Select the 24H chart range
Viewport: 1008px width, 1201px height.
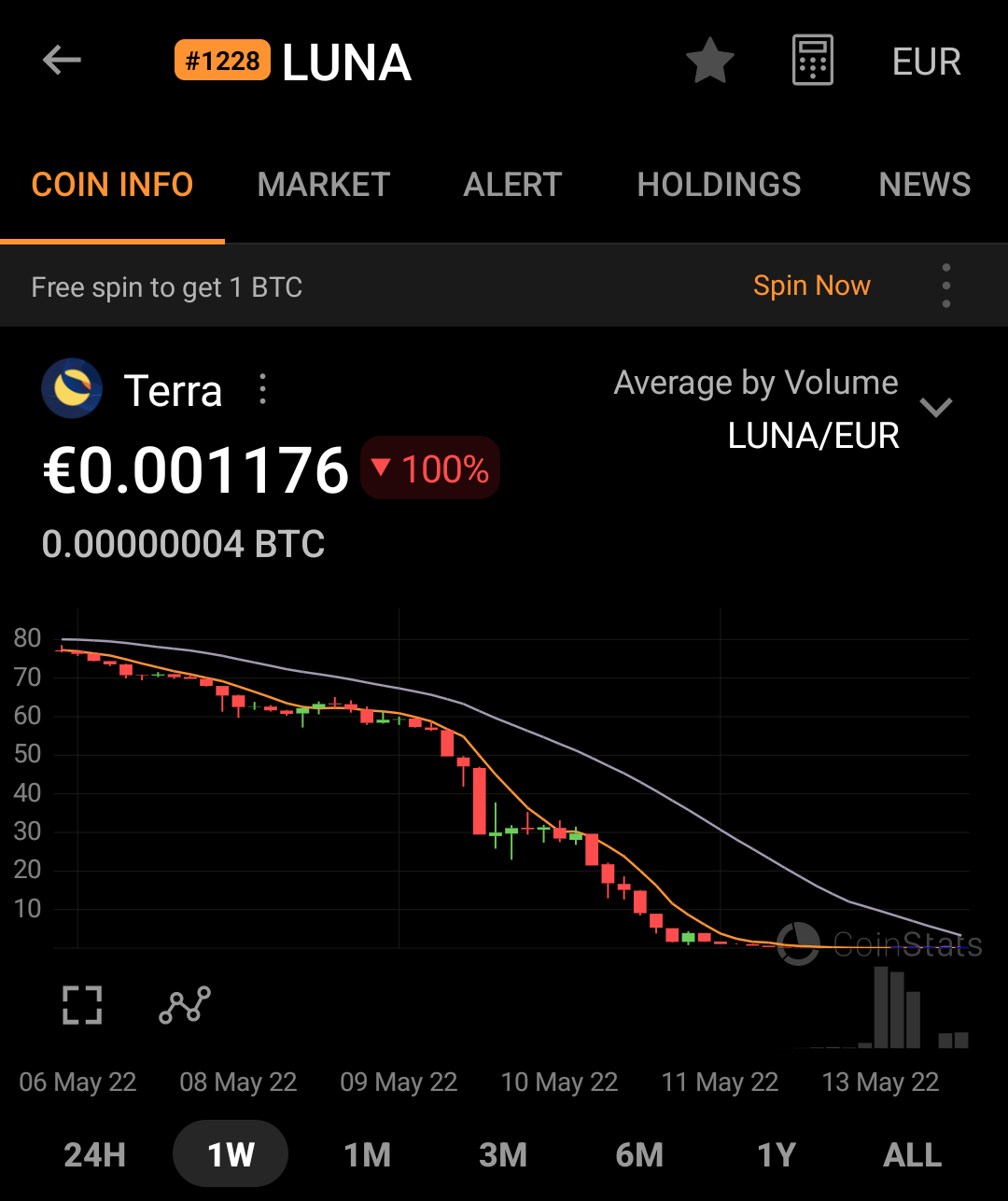(x=94, y=1155)
